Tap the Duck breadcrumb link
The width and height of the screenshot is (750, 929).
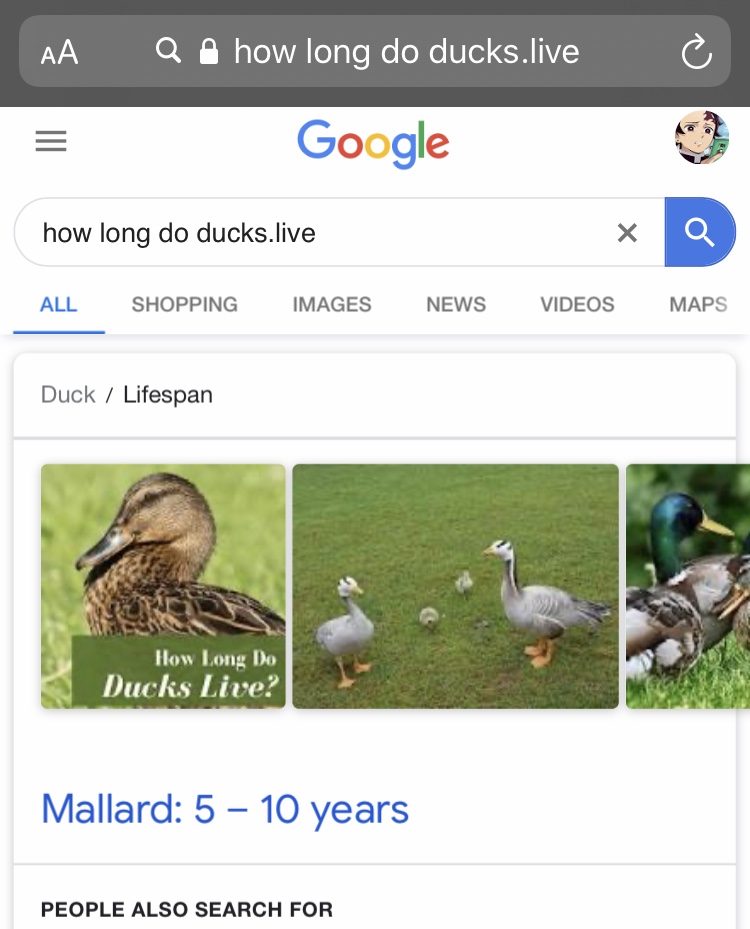tap(68, 394)
